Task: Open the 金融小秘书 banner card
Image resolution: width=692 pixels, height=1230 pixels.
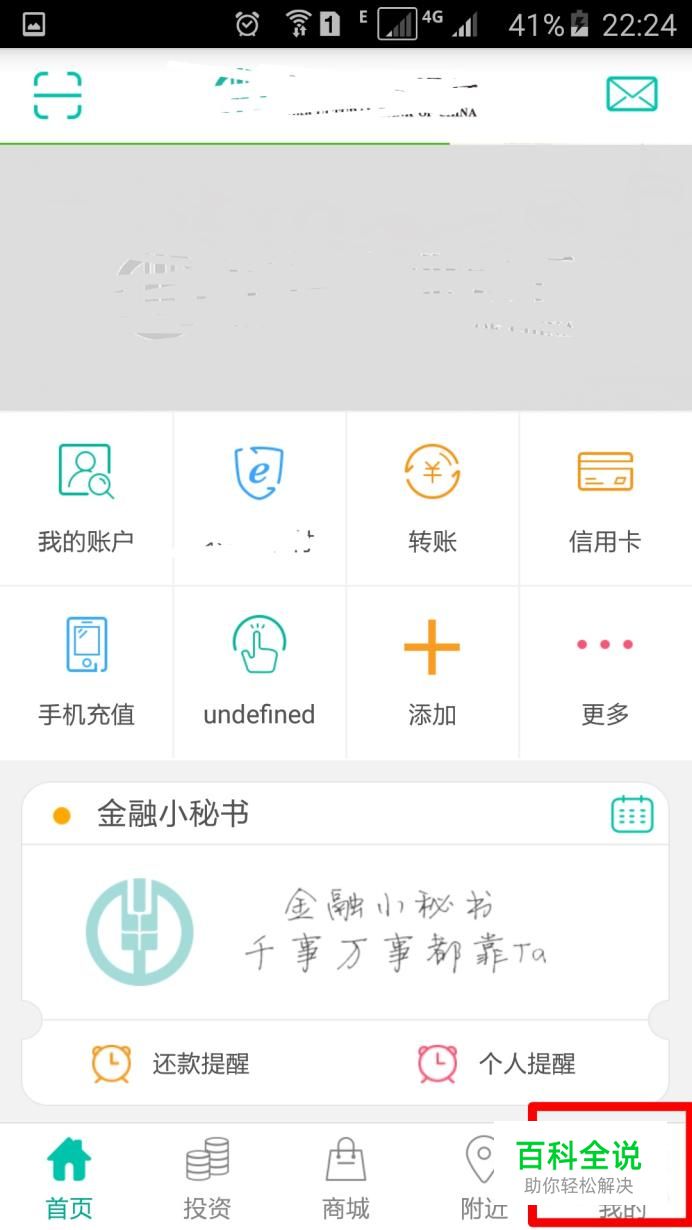Action: click(x=345, y=932)
